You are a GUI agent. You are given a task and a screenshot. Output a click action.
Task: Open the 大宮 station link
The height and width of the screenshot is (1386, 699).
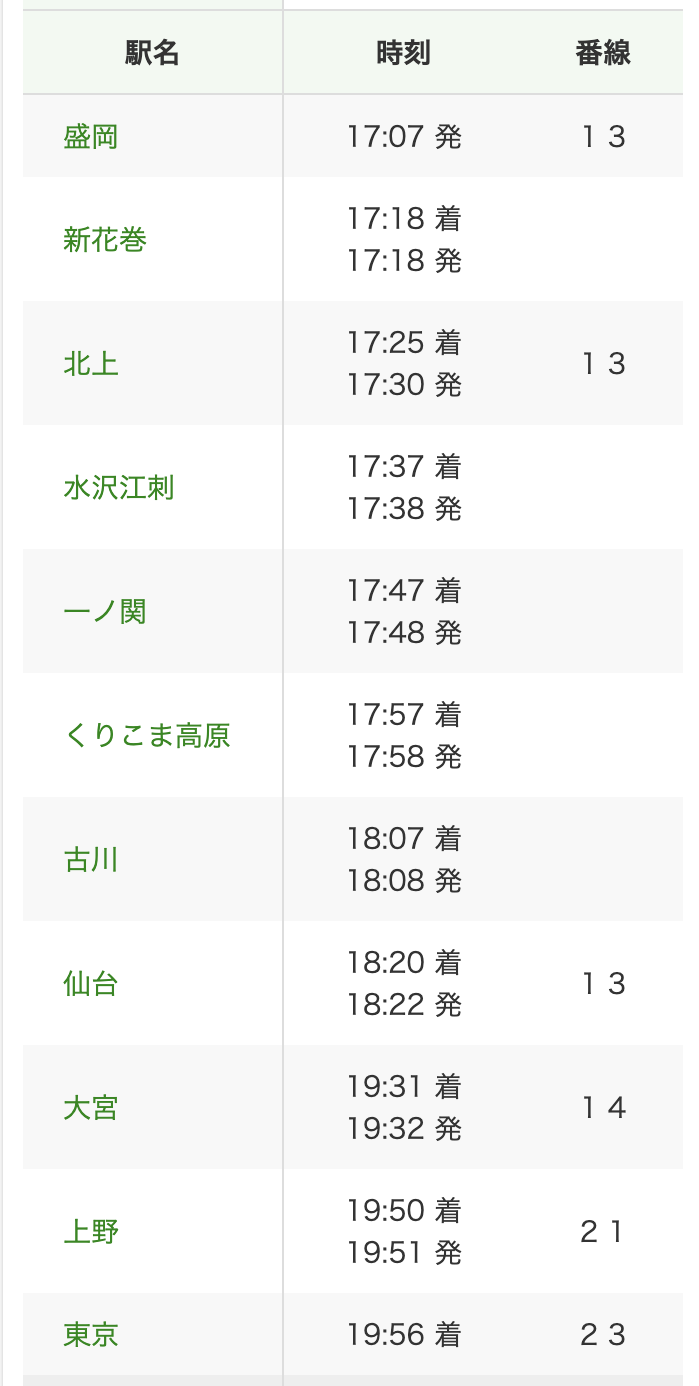pyautogui.click(x=91, y=1108)
